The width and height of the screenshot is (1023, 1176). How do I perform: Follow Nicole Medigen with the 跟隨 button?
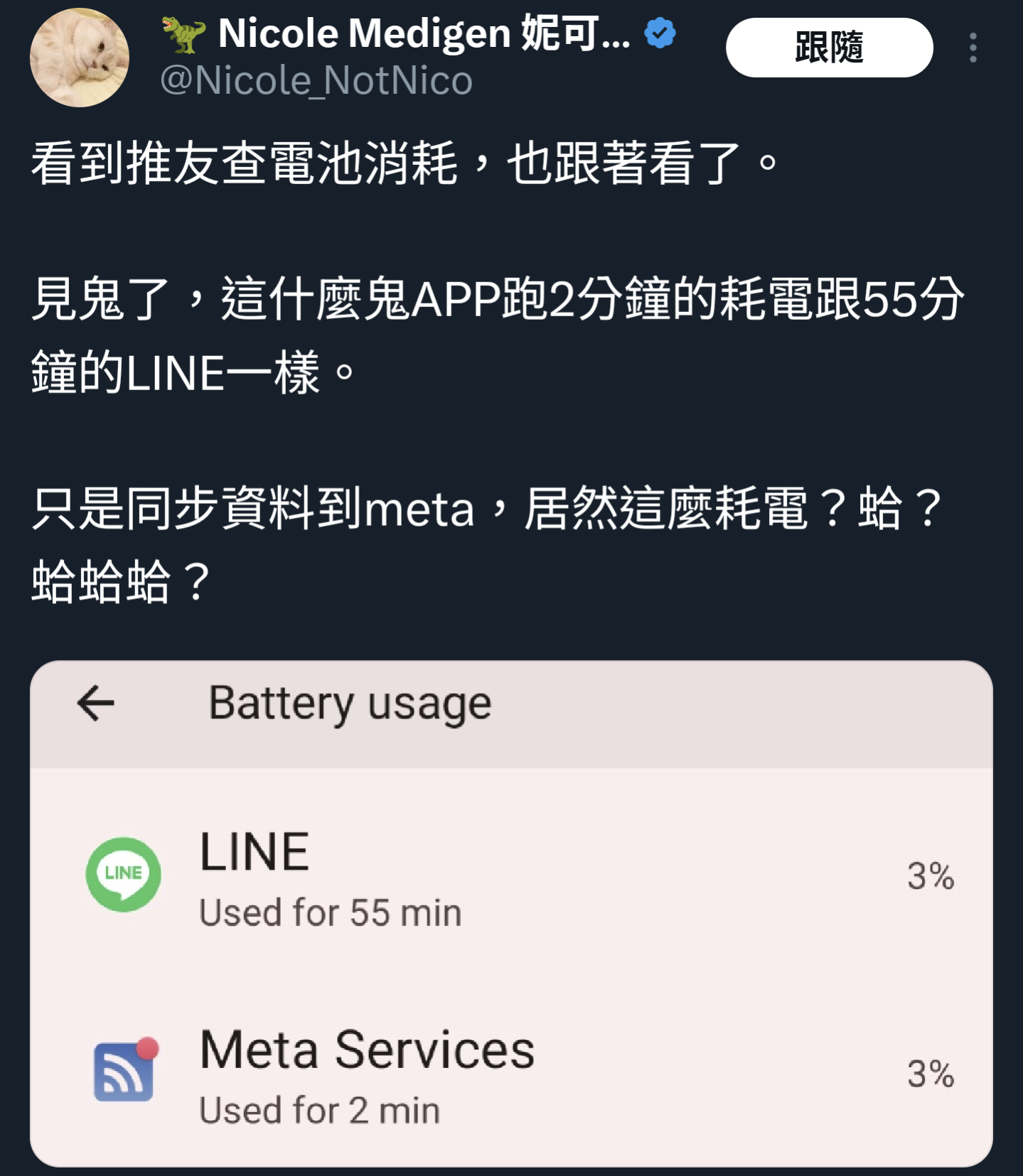pos(829,48)
